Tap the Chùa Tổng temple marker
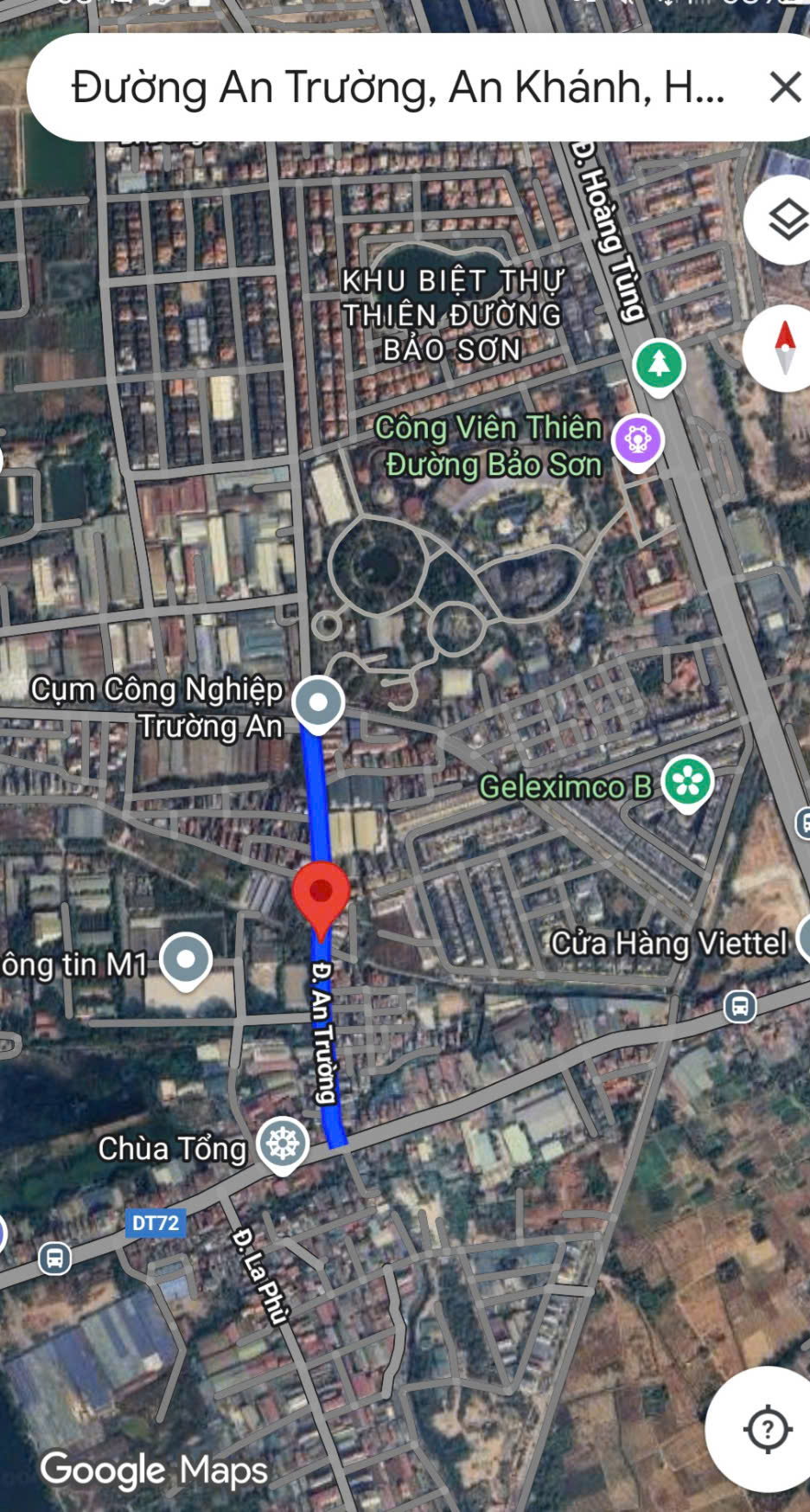Viewport: 810px width, 1512px height. (282, 1144)
